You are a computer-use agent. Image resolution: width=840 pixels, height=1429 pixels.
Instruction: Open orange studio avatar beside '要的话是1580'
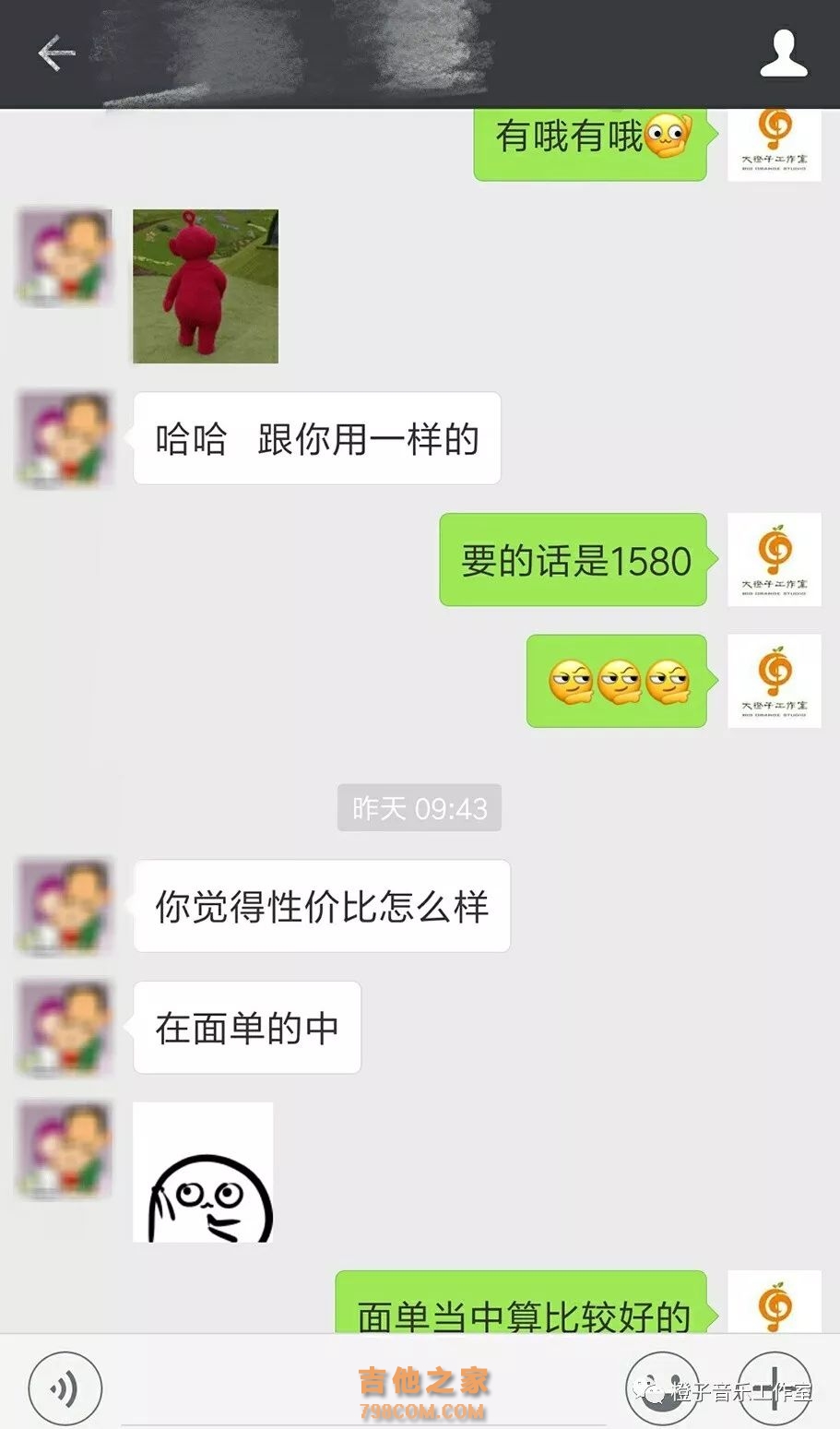[x=774, y=559]
